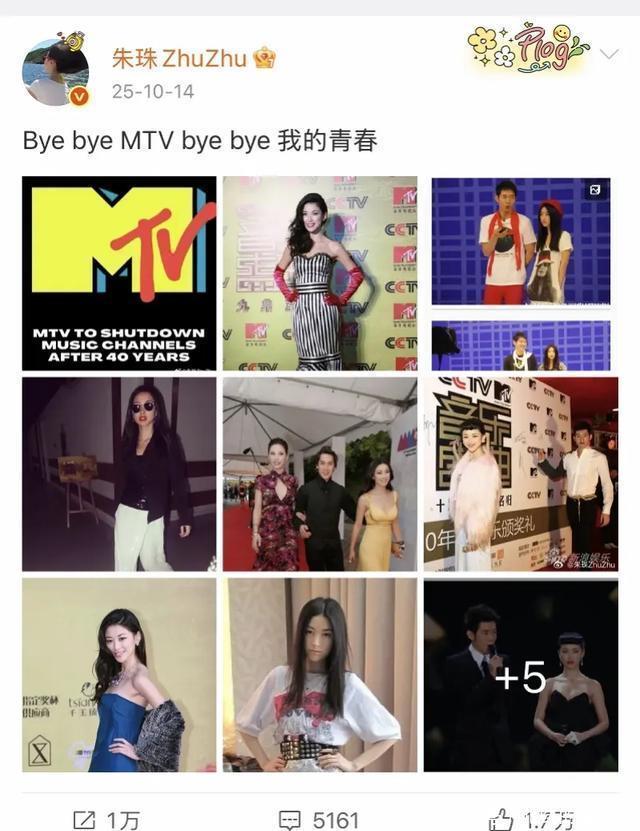Open the Plog sticker badge
This screenshot has width=640, height=831.
(x=527, y=48)
